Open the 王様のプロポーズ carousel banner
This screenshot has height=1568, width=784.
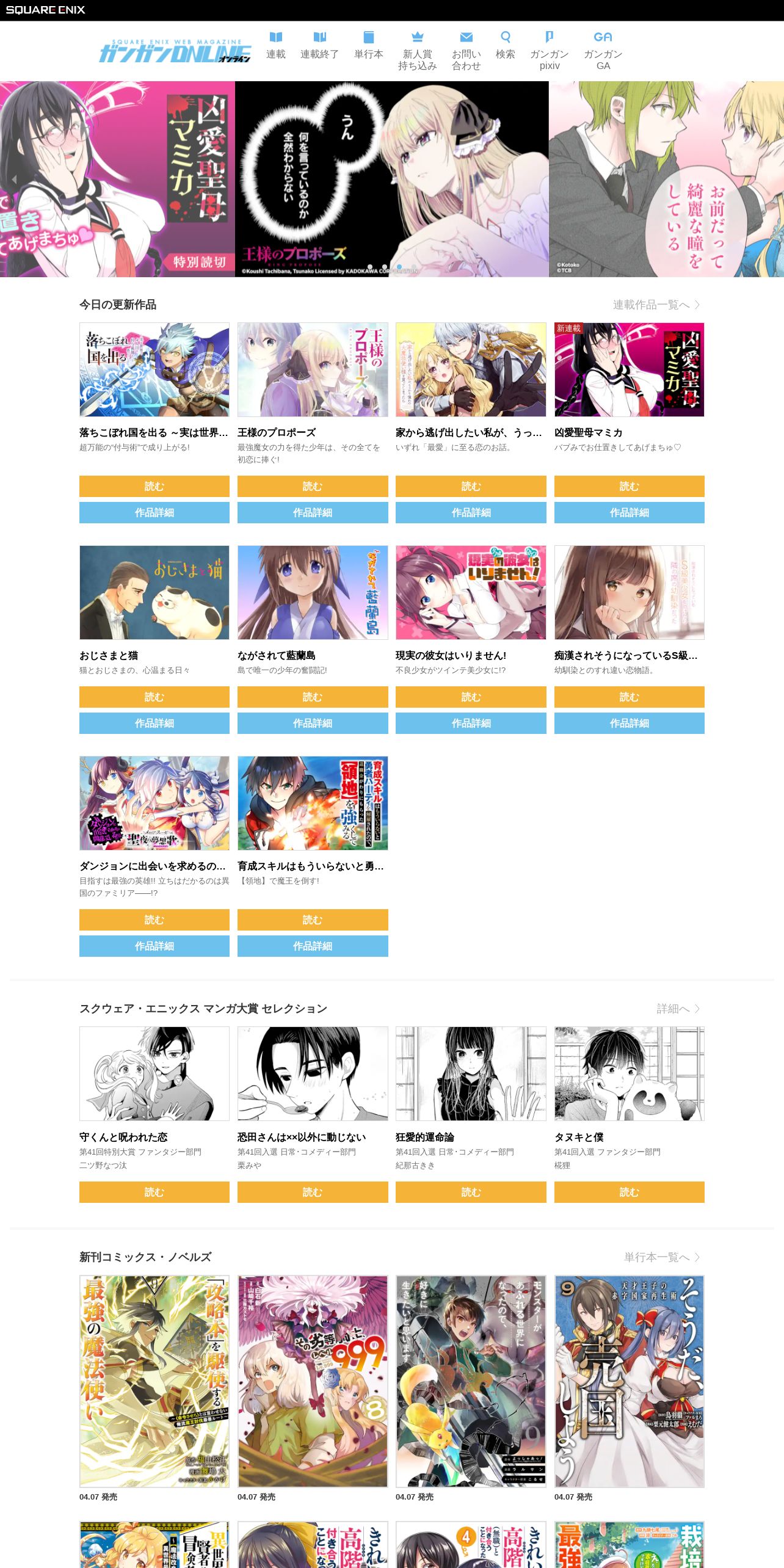391,180
